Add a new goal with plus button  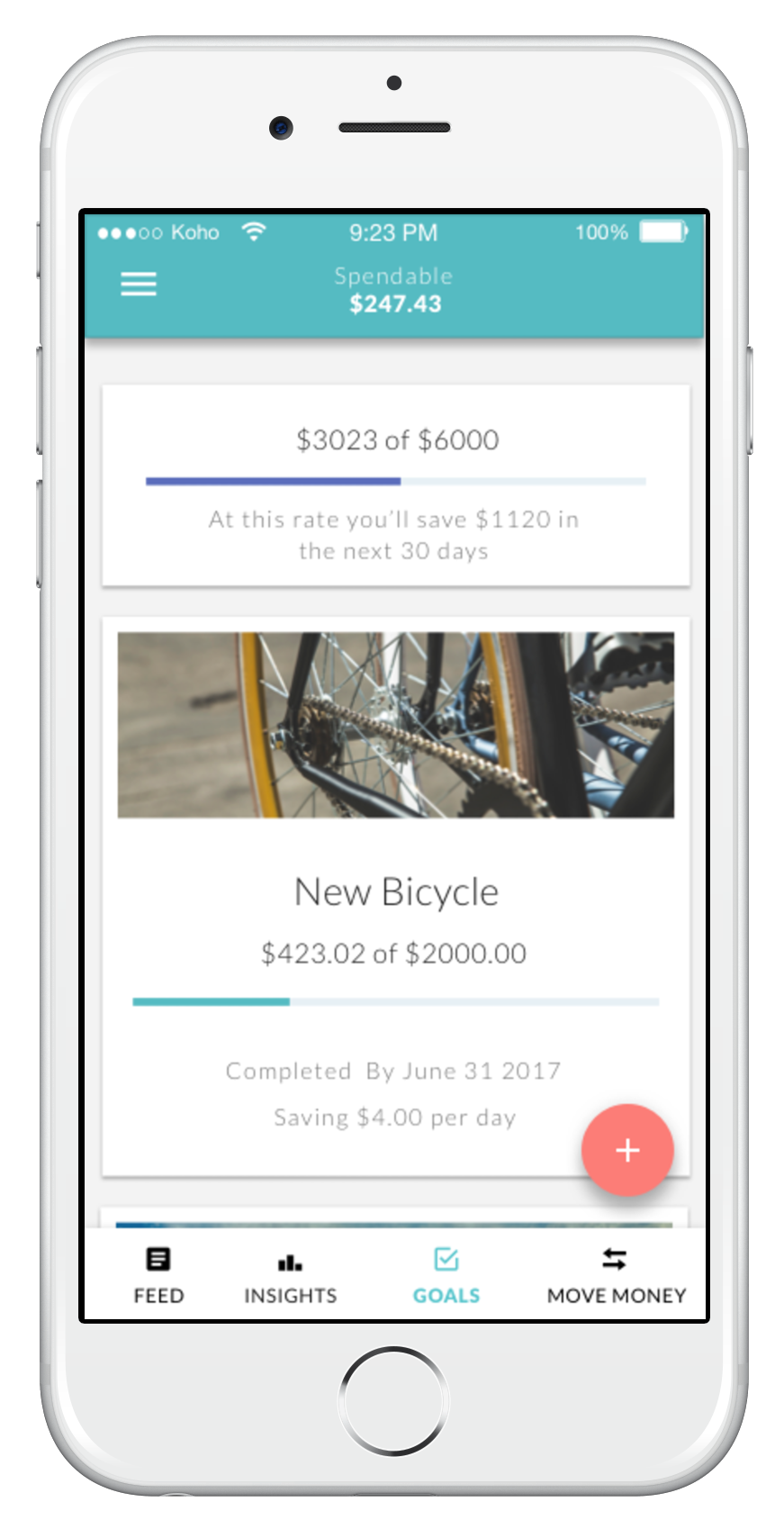[627, 1150]
